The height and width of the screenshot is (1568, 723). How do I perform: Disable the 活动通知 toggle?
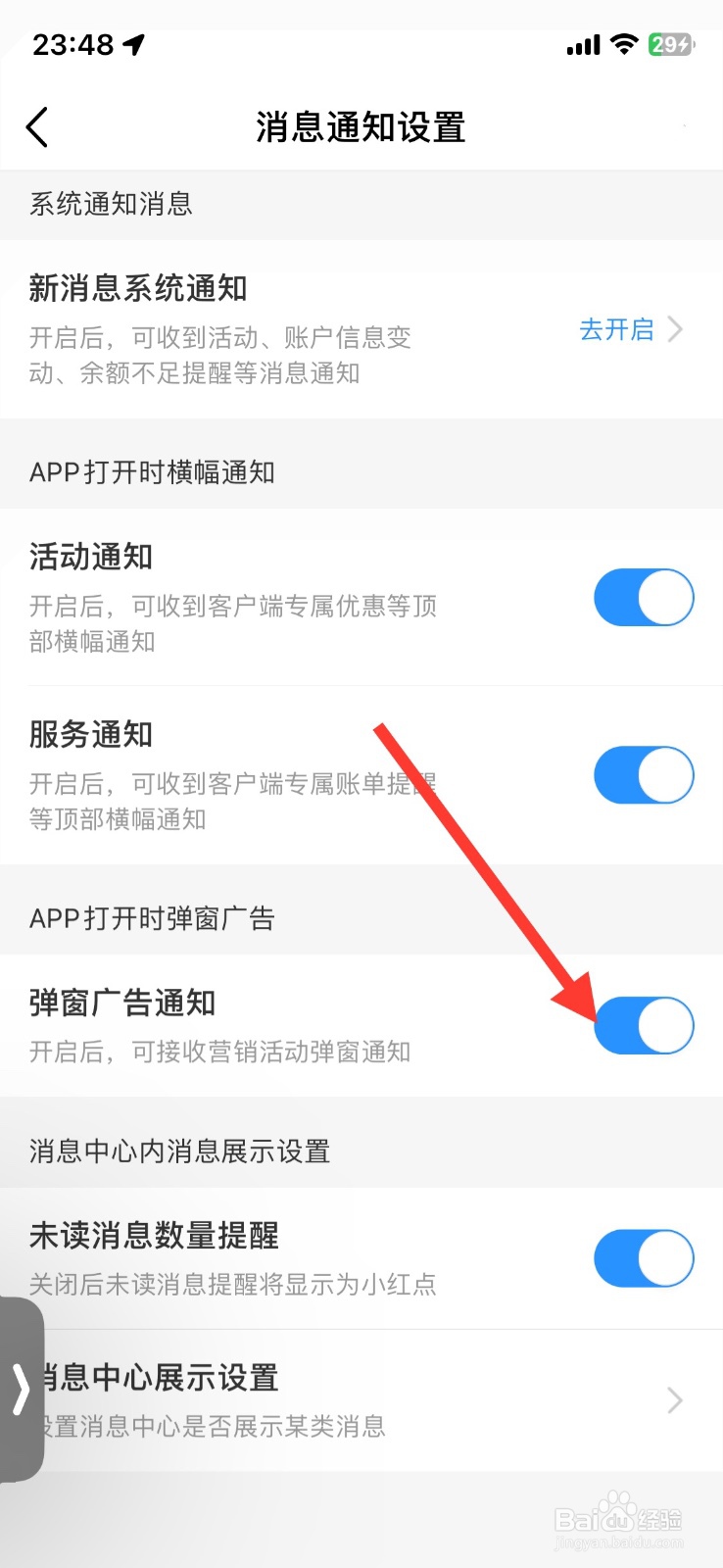(644, 597)
